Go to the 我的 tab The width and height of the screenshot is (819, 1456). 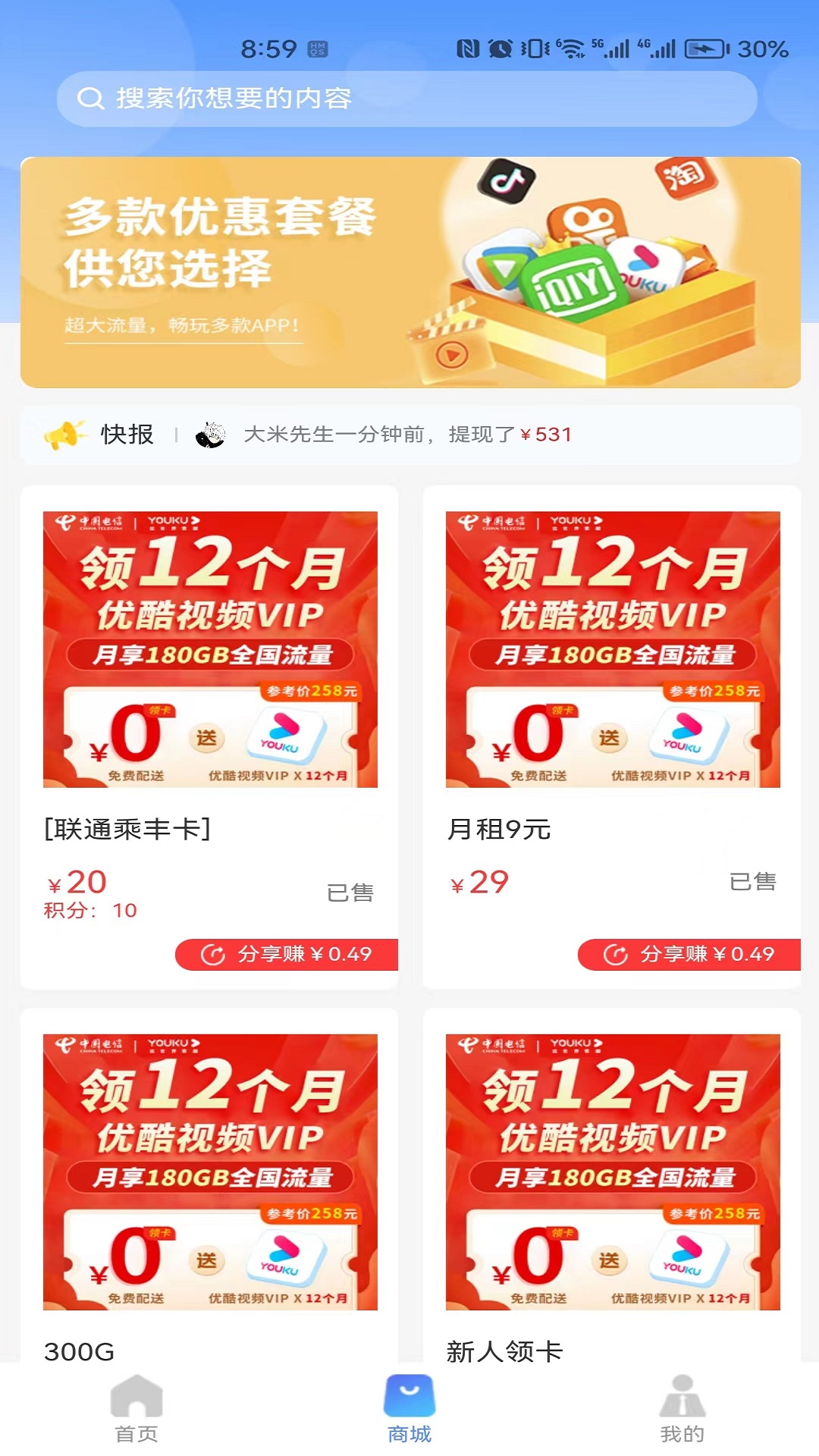tap(682, 1410)
